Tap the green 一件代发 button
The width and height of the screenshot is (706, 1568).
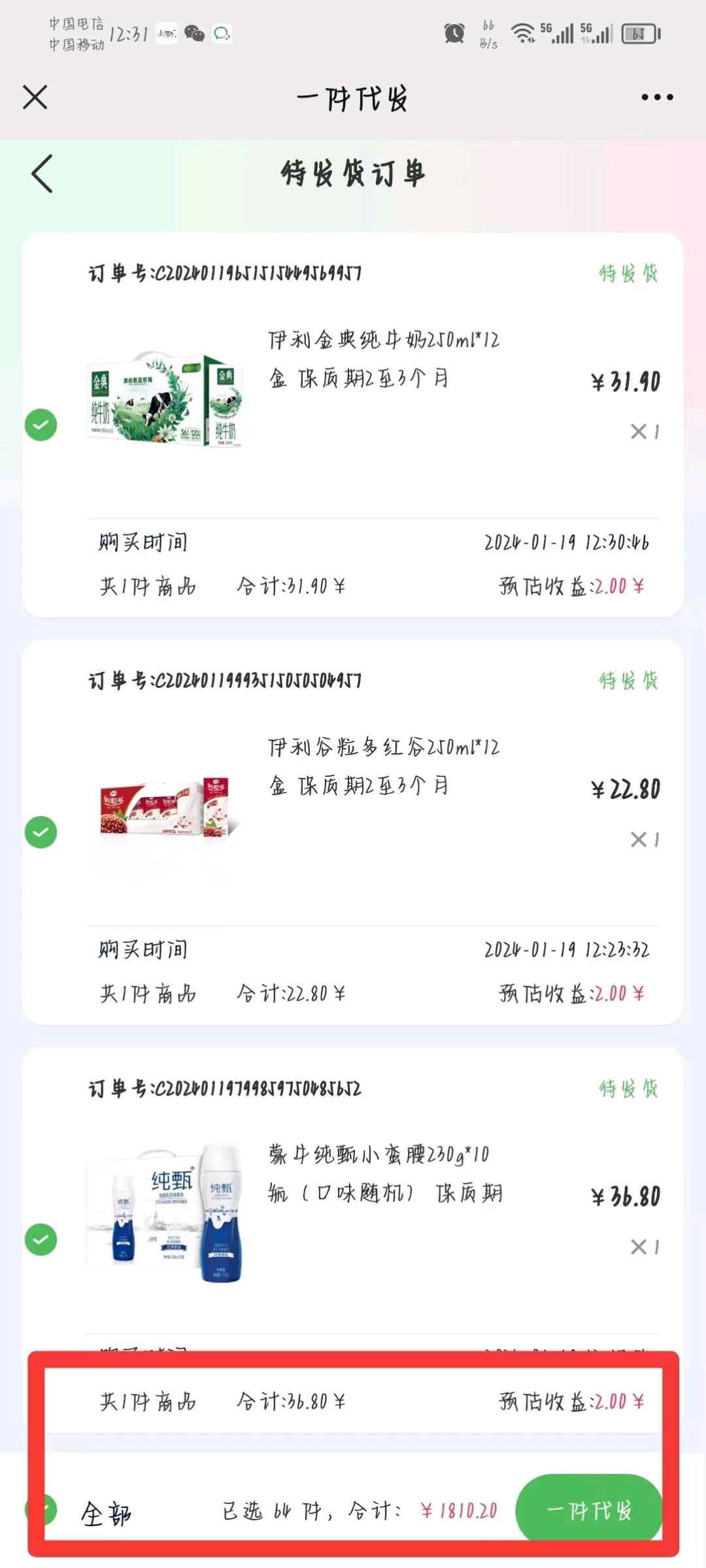[x=588, y=1511]
